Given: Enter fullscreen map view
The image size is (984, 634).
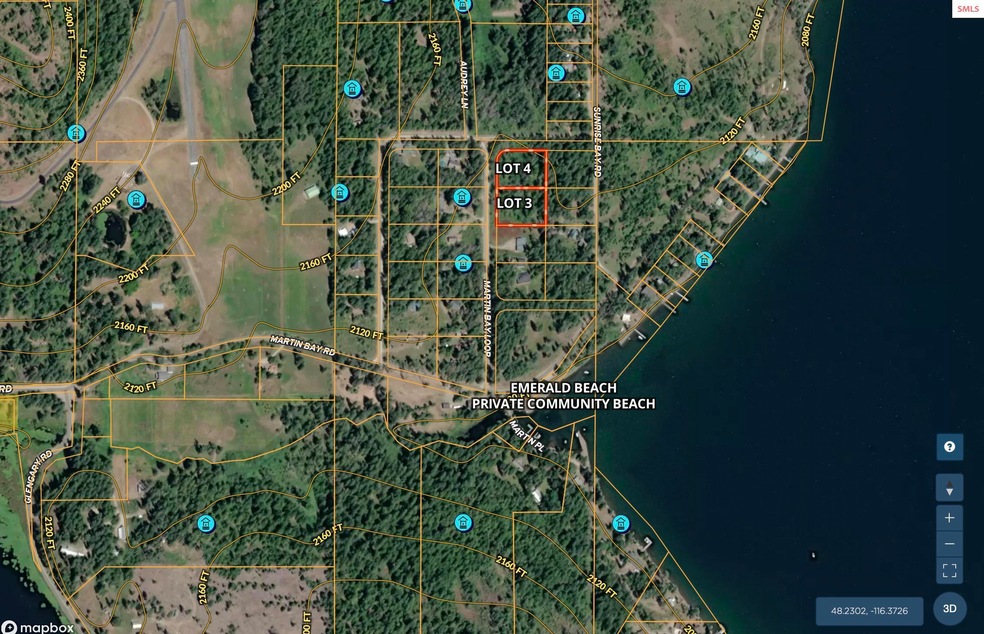Looking at the screenshot, I should click(x=949, y=571).
